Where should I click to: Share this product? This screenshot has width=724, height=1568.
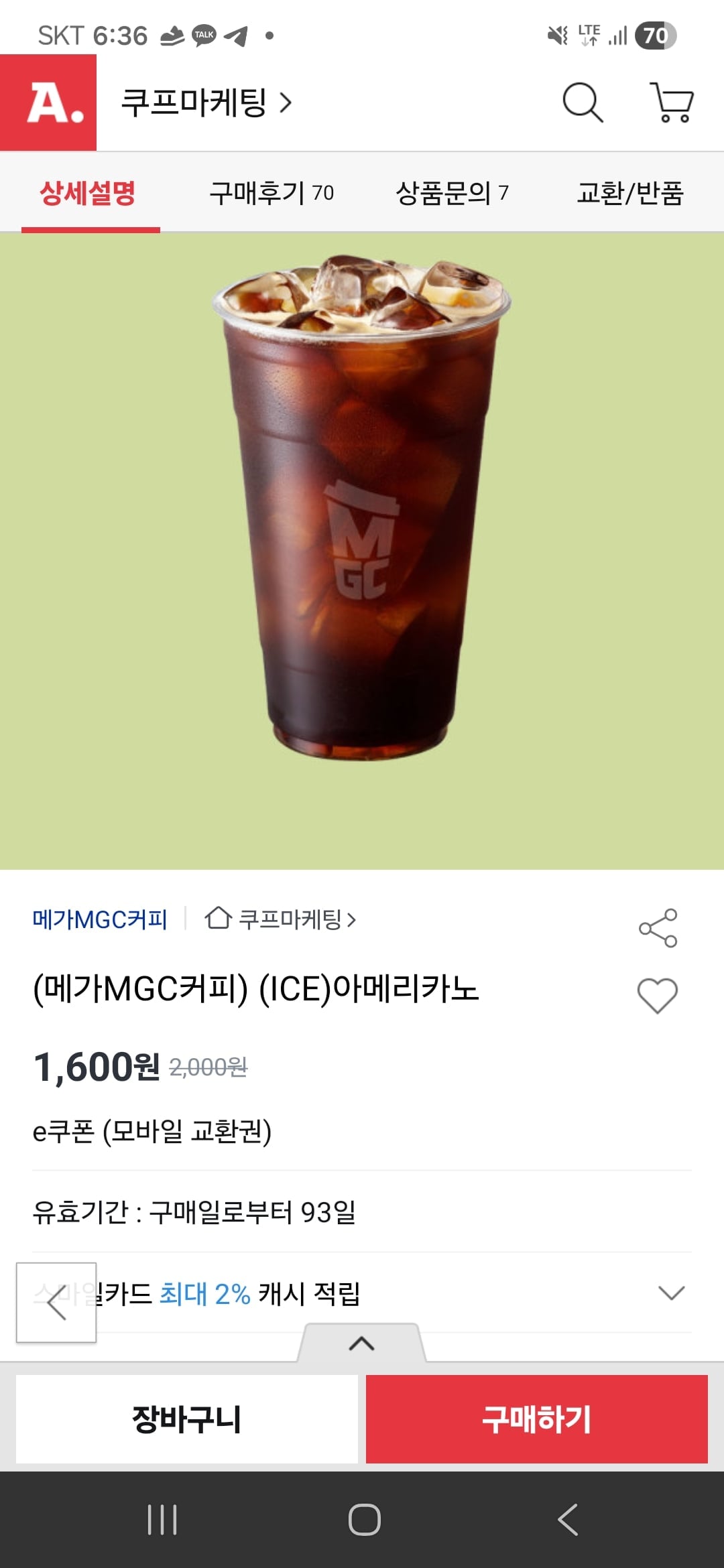[x=658, y=928]
